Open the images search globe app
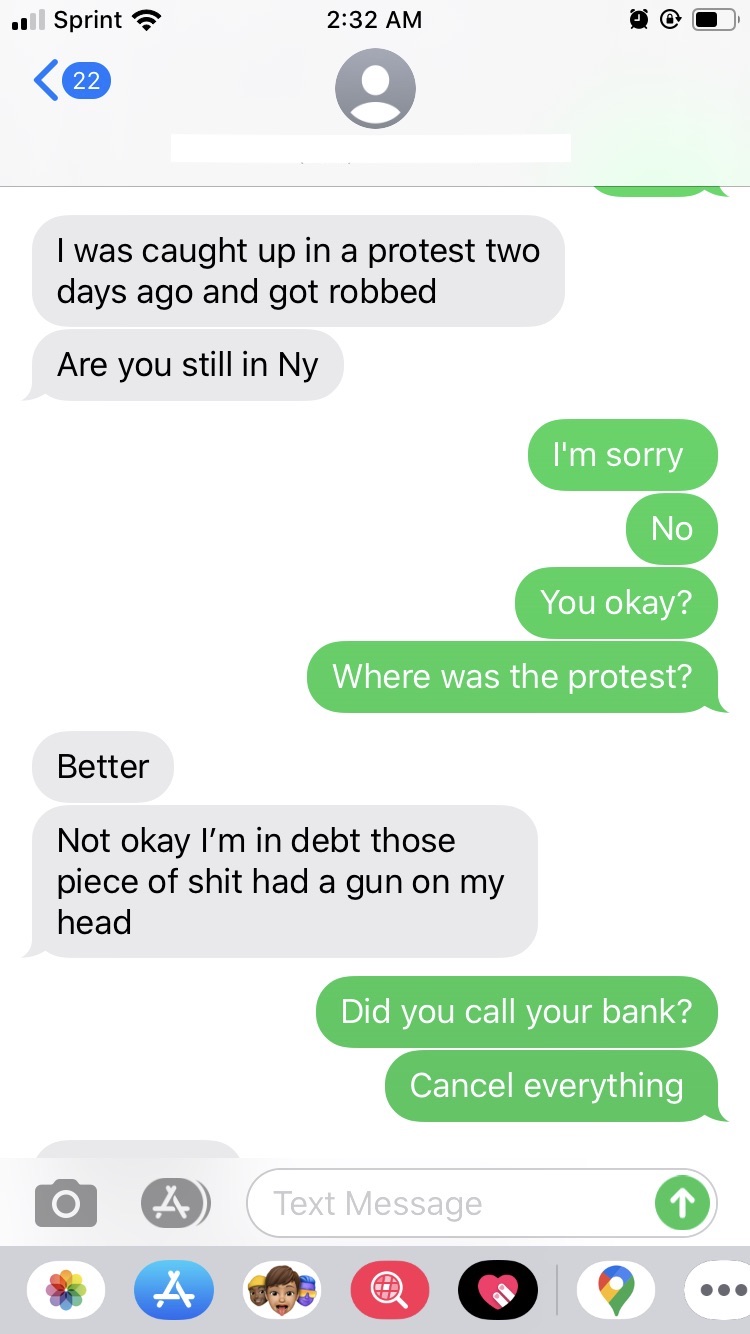Image resolution: width=750 pixels, height=1334 pixels. pyautogui.click(x=390, y=1291)
